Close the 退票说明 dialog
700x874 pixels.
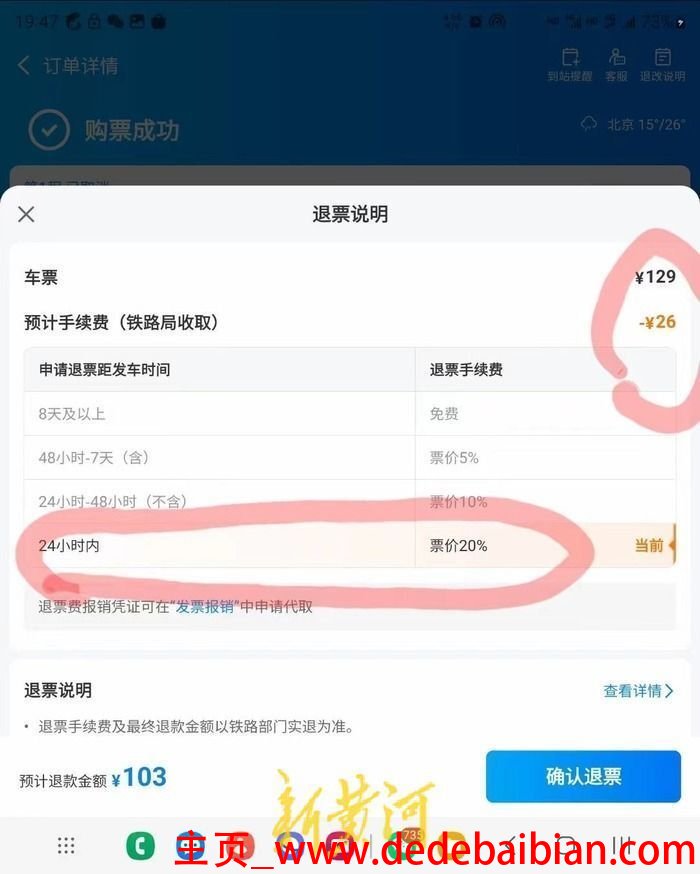[27, 214]
